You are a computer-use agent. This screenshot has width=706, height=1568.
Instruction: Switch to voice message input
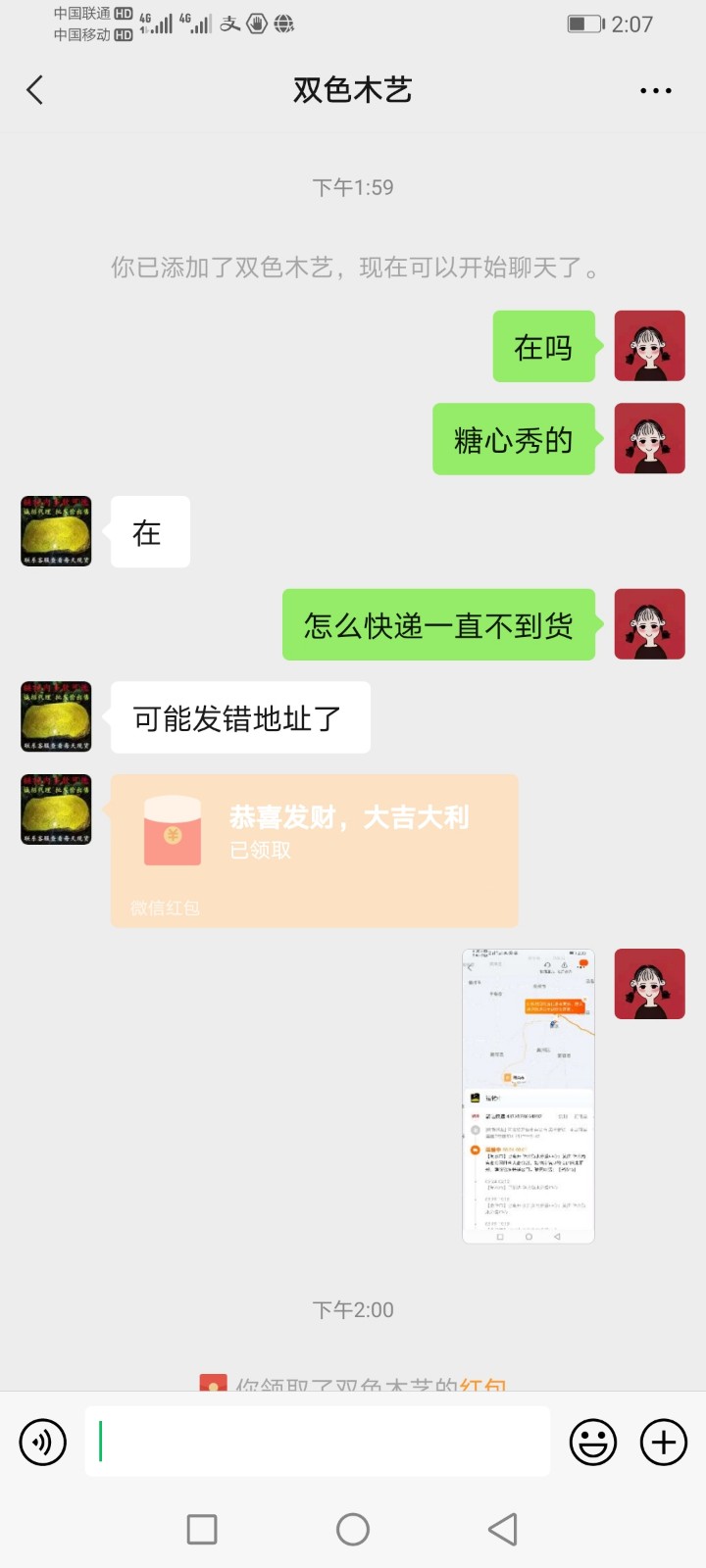pyautogui.click(x=43, y=1442)
